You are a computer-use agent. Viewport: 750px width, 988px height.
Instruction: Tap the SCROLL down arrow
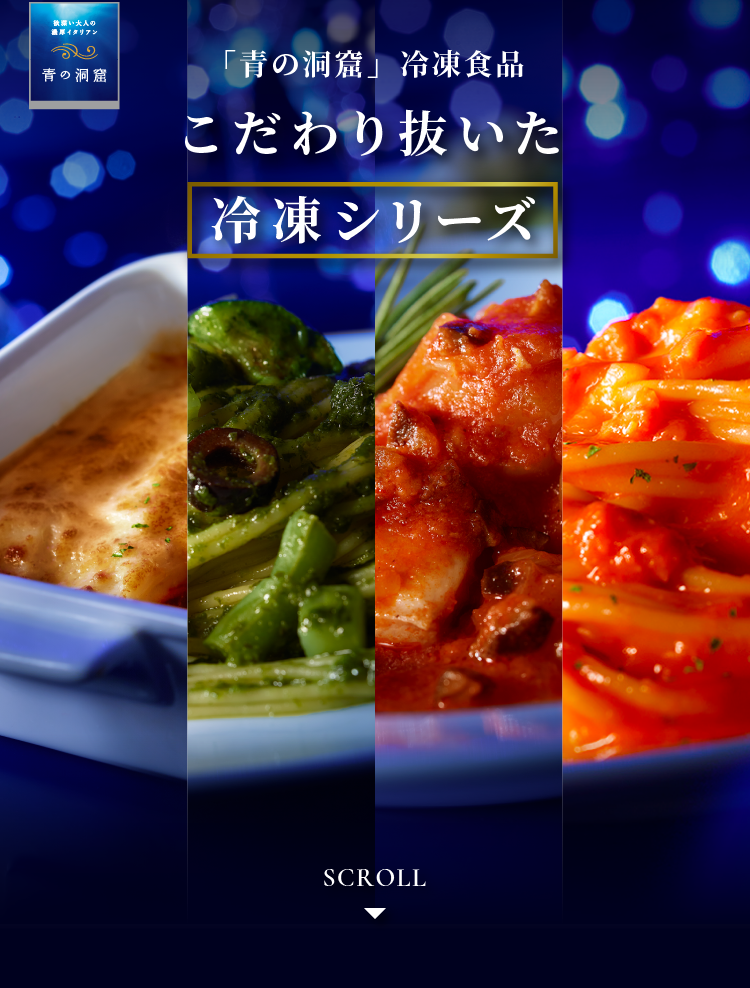[x=375, y=912]
